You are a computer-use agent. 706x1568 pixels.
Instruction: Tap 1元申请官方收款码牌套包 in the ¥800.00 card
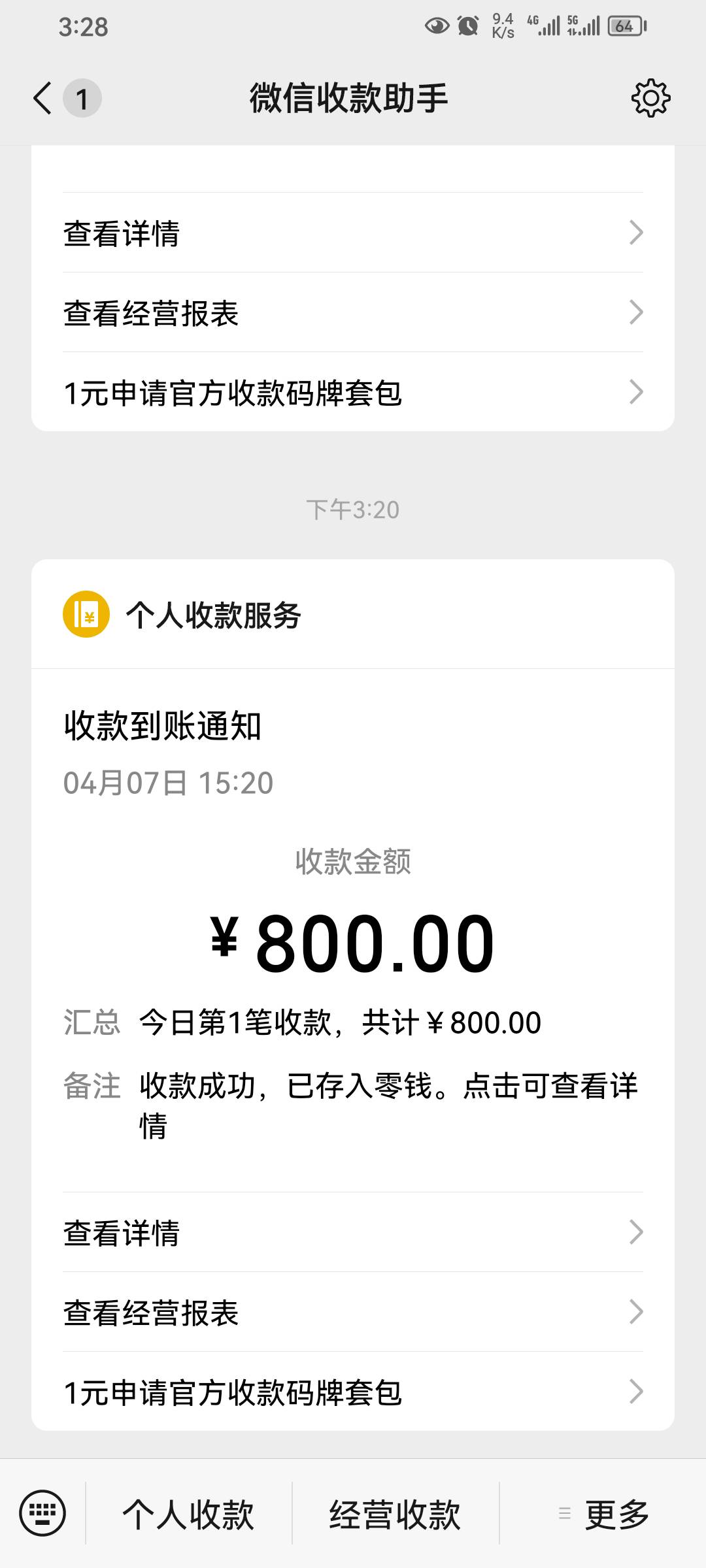coord(353,1392)
